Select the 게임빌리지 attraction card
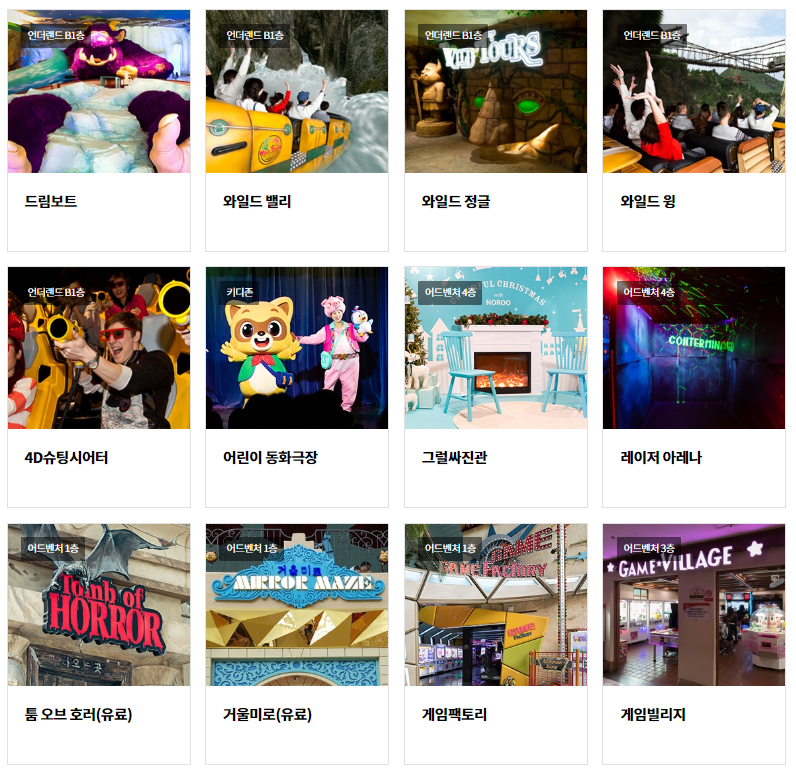Viewport: 796px width, 771px height. point(693,644)
